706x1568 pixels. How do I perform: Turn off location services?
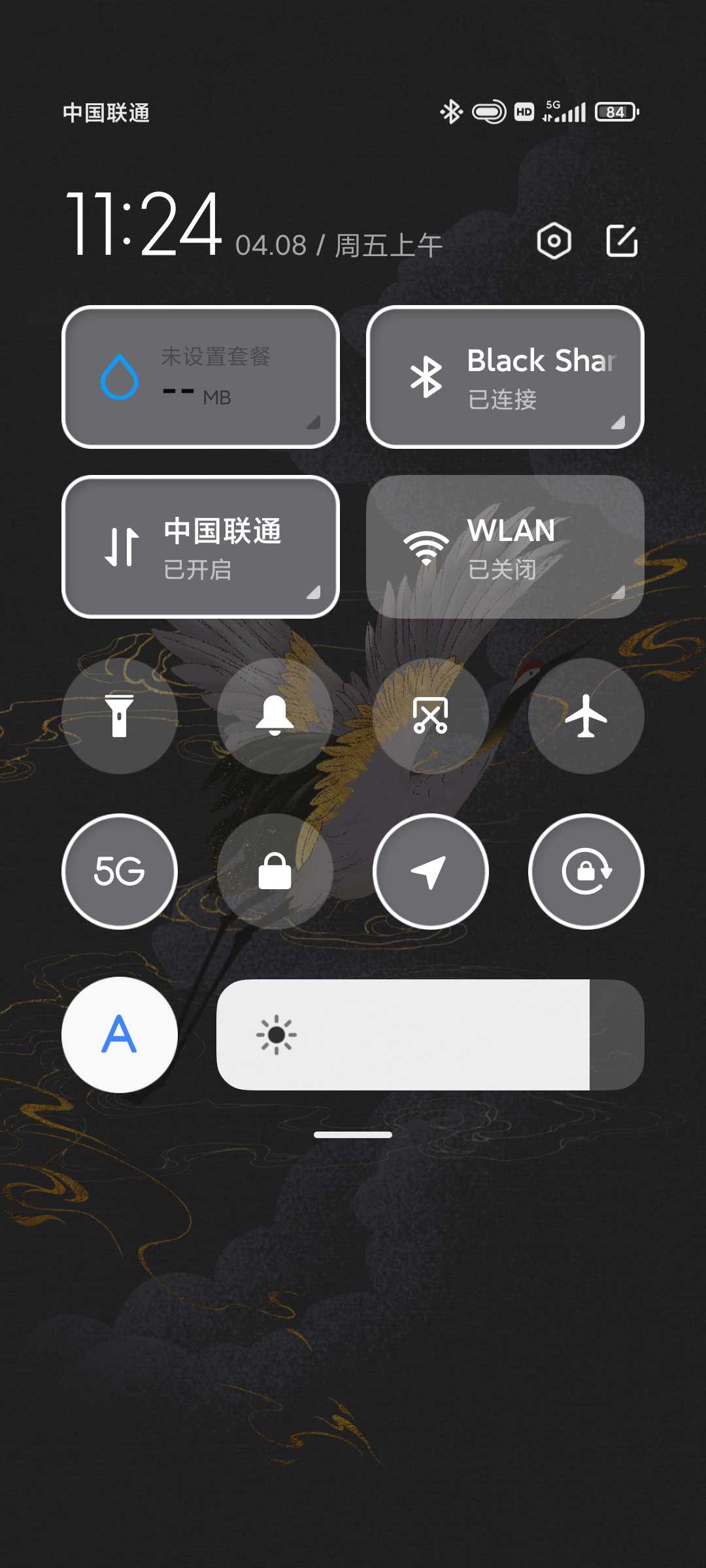pos(431,872)
